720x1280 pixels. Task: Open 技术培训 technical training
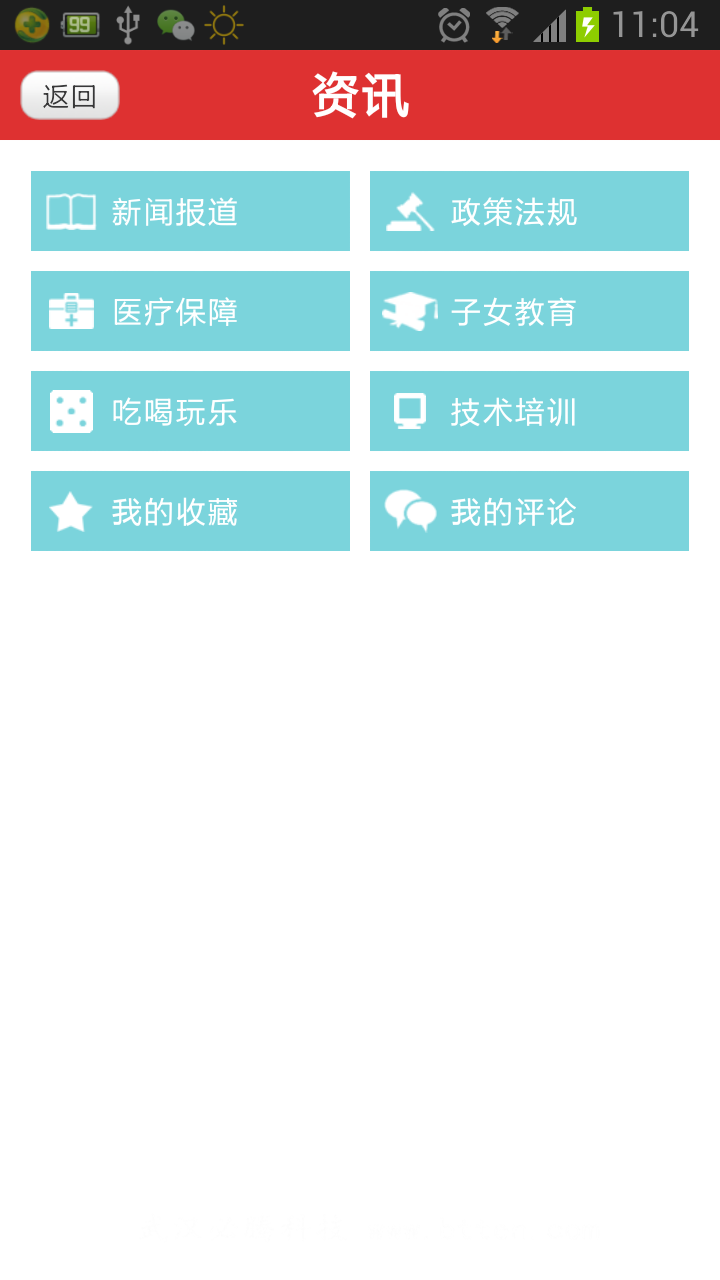pos(529,411)
